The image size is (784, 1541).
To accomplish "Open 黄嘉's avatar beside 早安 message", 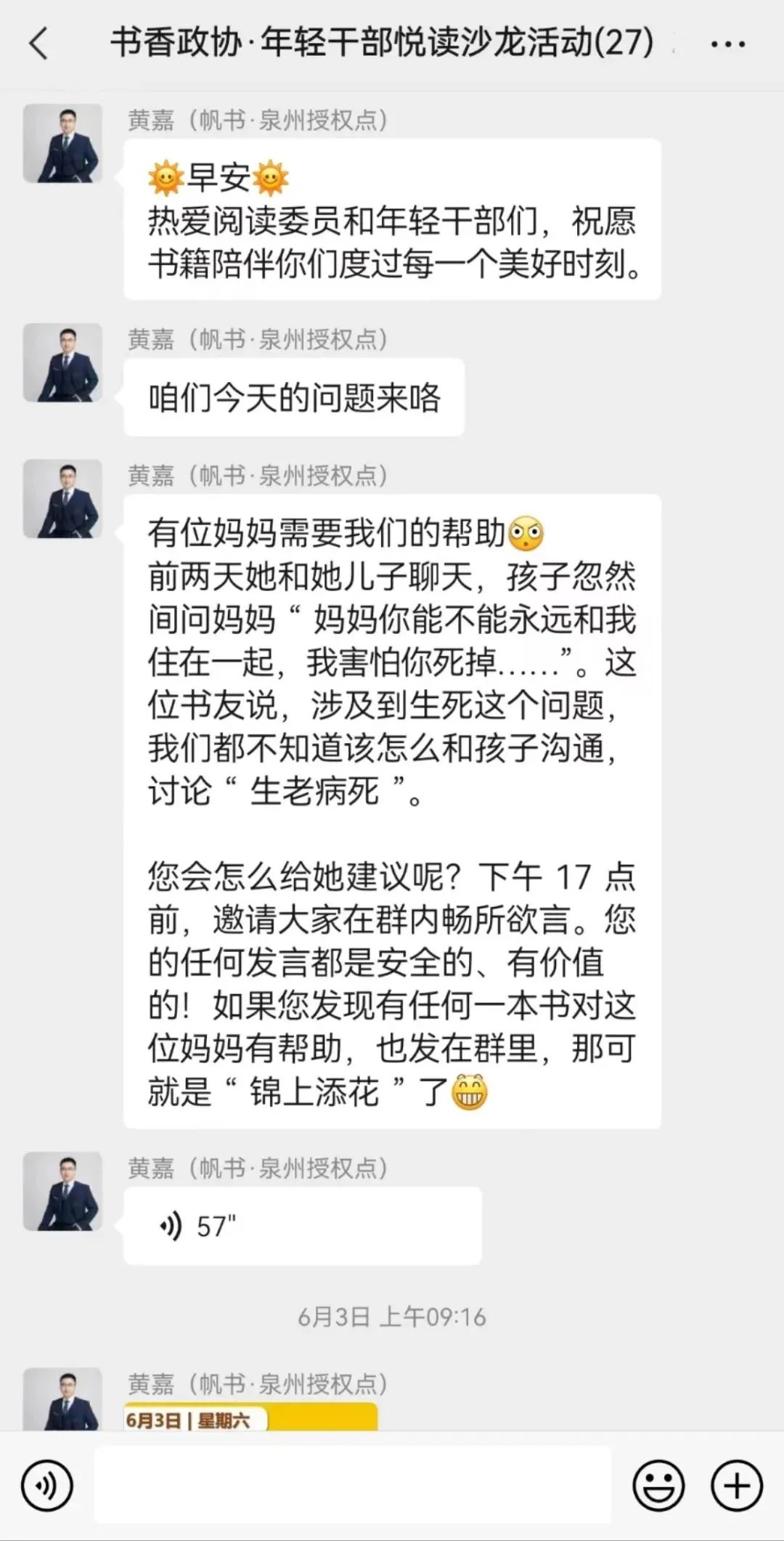I will (x=62, y=143).
